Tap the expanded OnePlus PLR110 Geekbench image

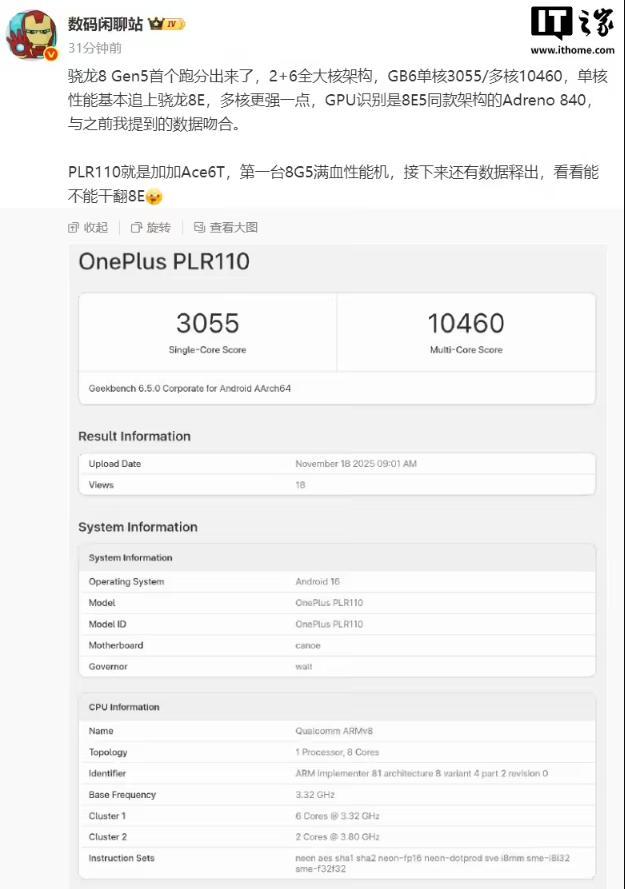click(336, 560)
